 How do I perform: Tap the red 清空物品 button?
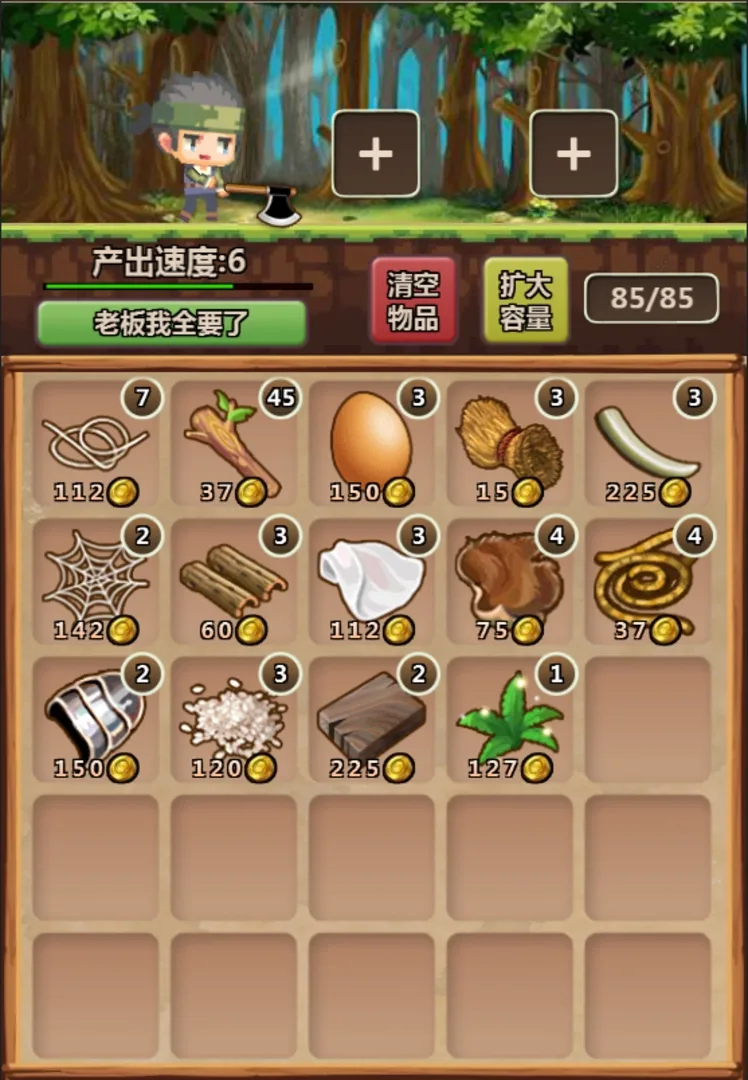click(x=413, y=300)
